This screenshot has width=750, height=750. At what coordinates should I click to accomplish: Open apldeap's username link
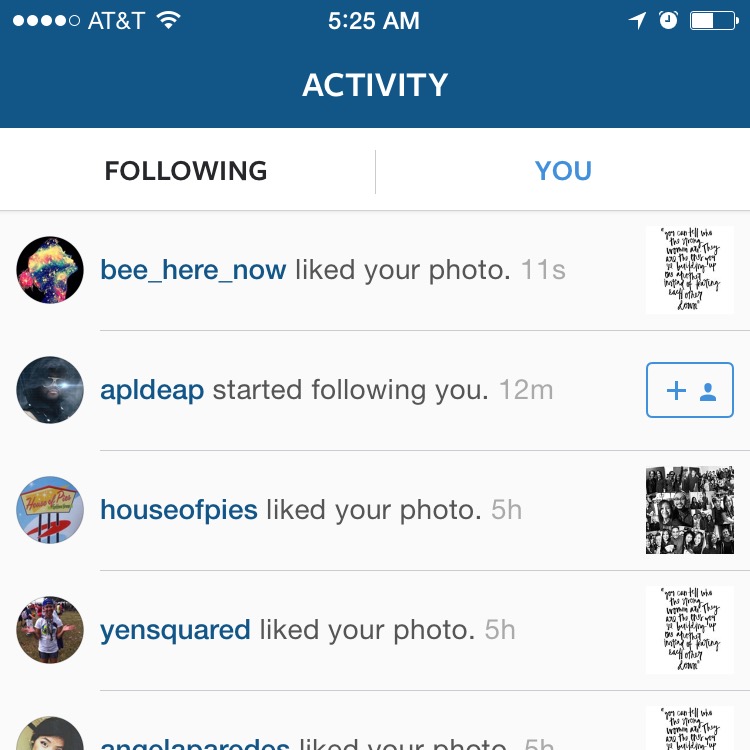coord(152,390)
